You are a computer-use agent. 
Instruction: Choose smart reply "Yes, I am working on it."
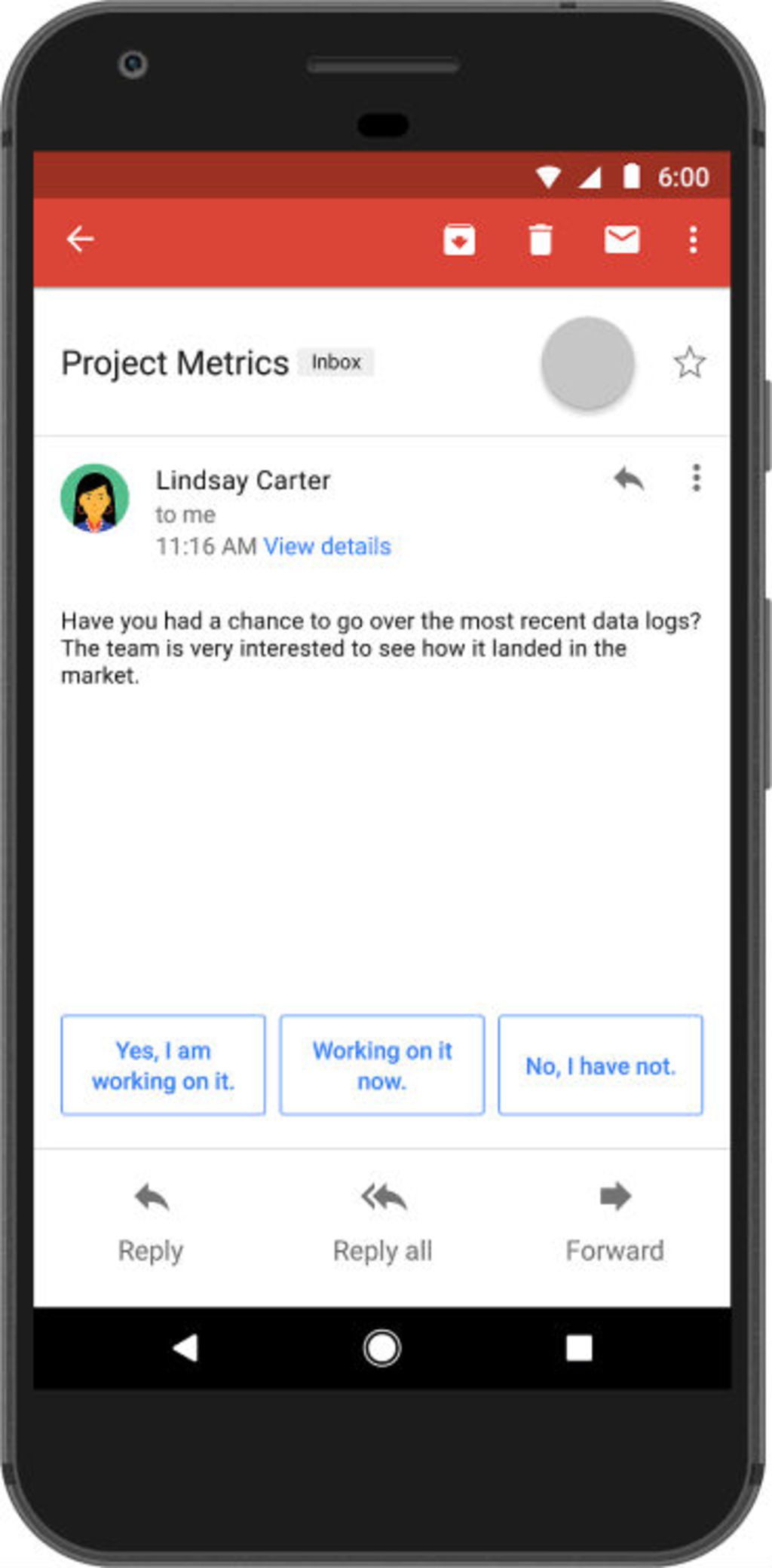click(163, 1065)
